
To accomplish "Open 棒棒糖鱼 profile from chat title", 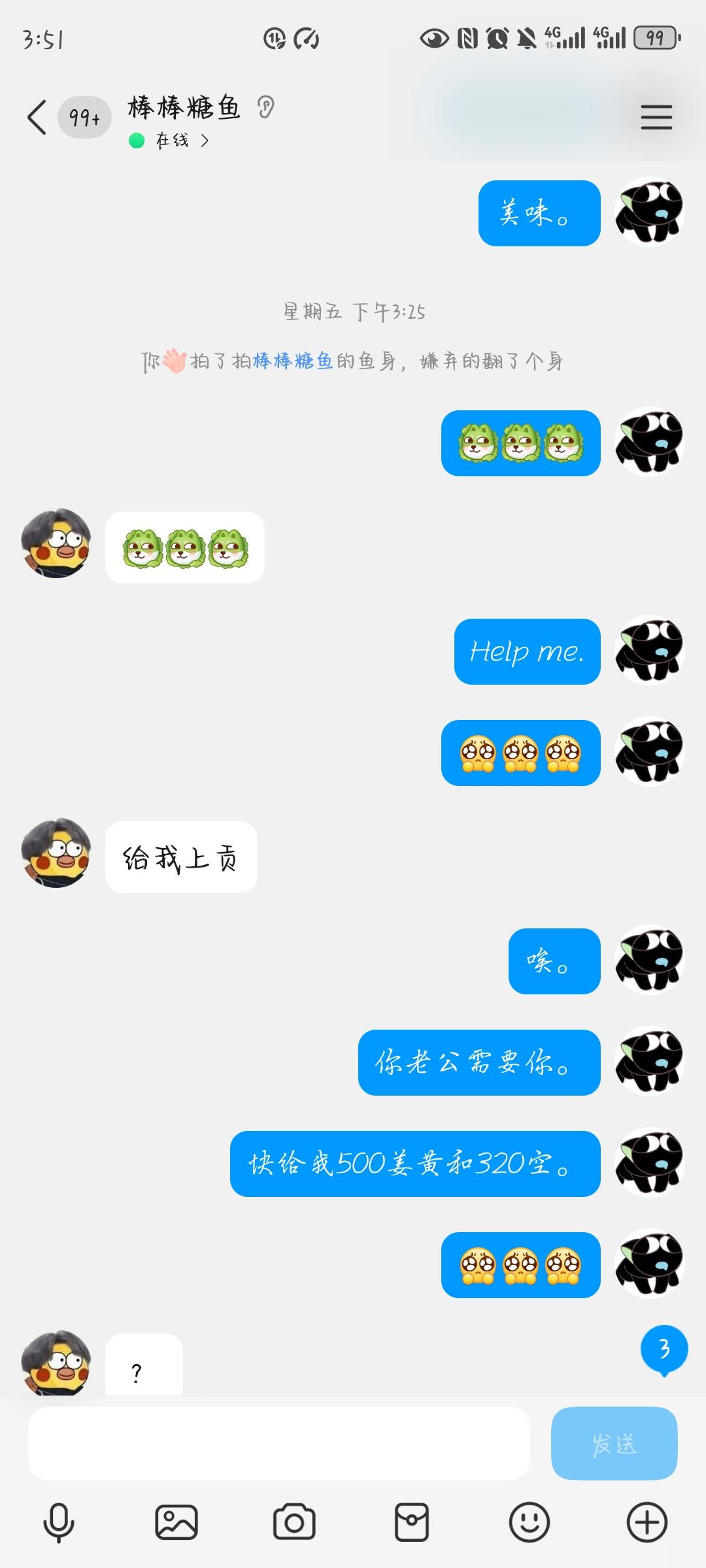I will tap(183, 107).
